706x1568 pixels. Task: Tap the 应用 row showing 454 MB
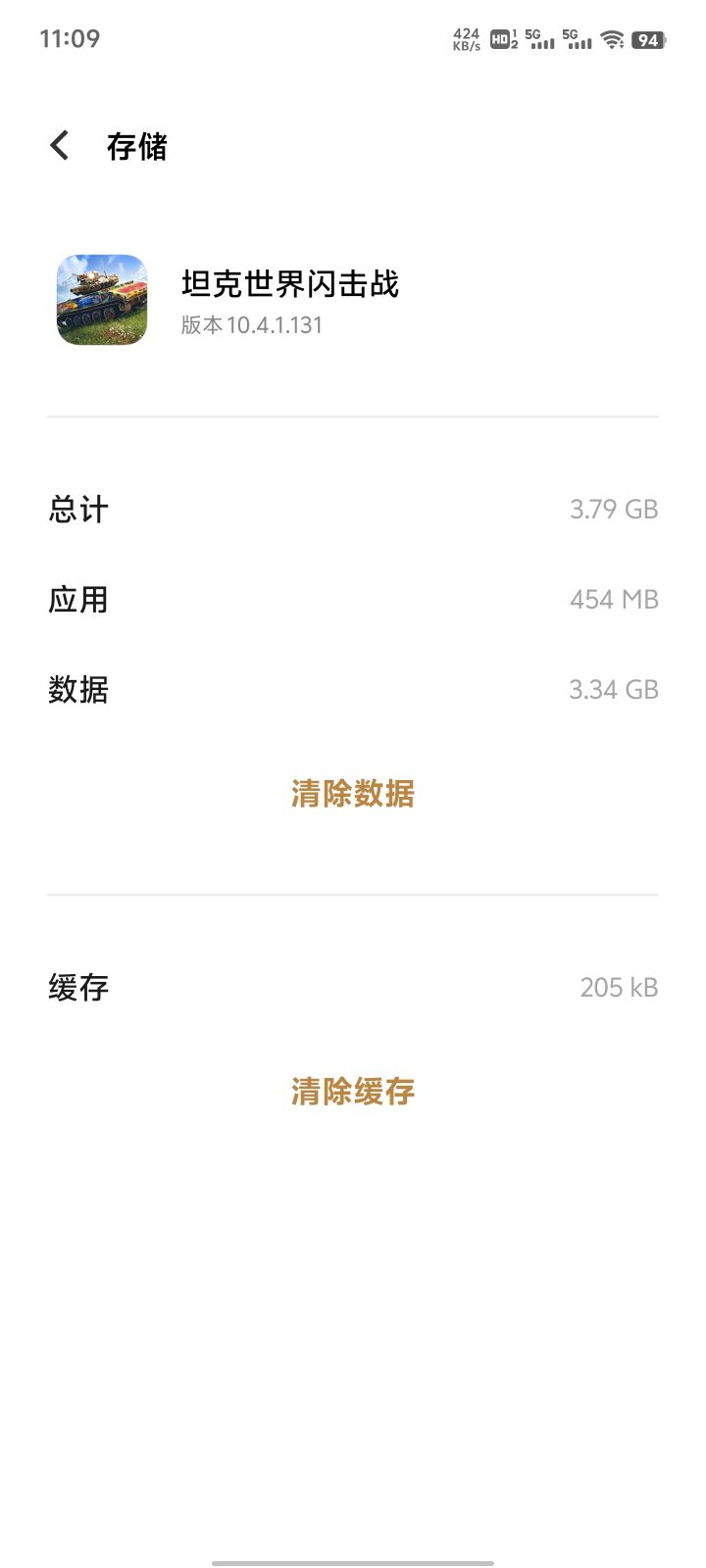(353, 599)
